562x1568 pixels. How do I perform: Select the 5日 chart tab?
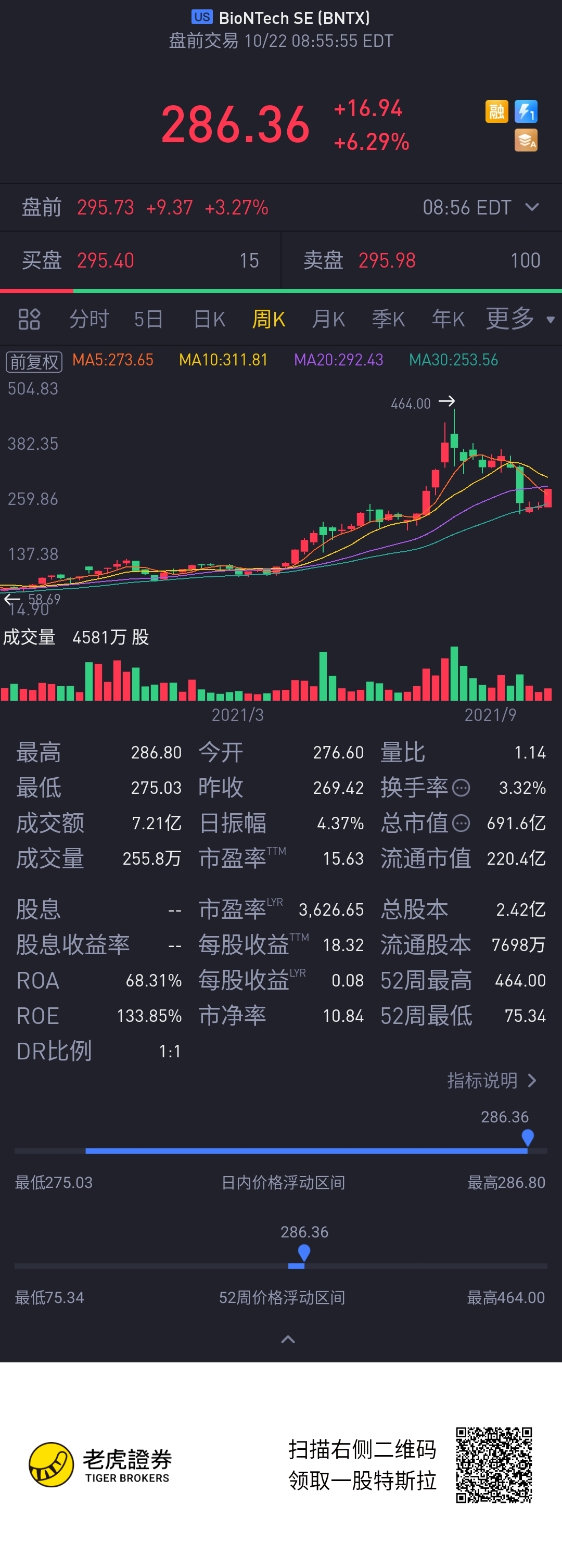point(148,319)
